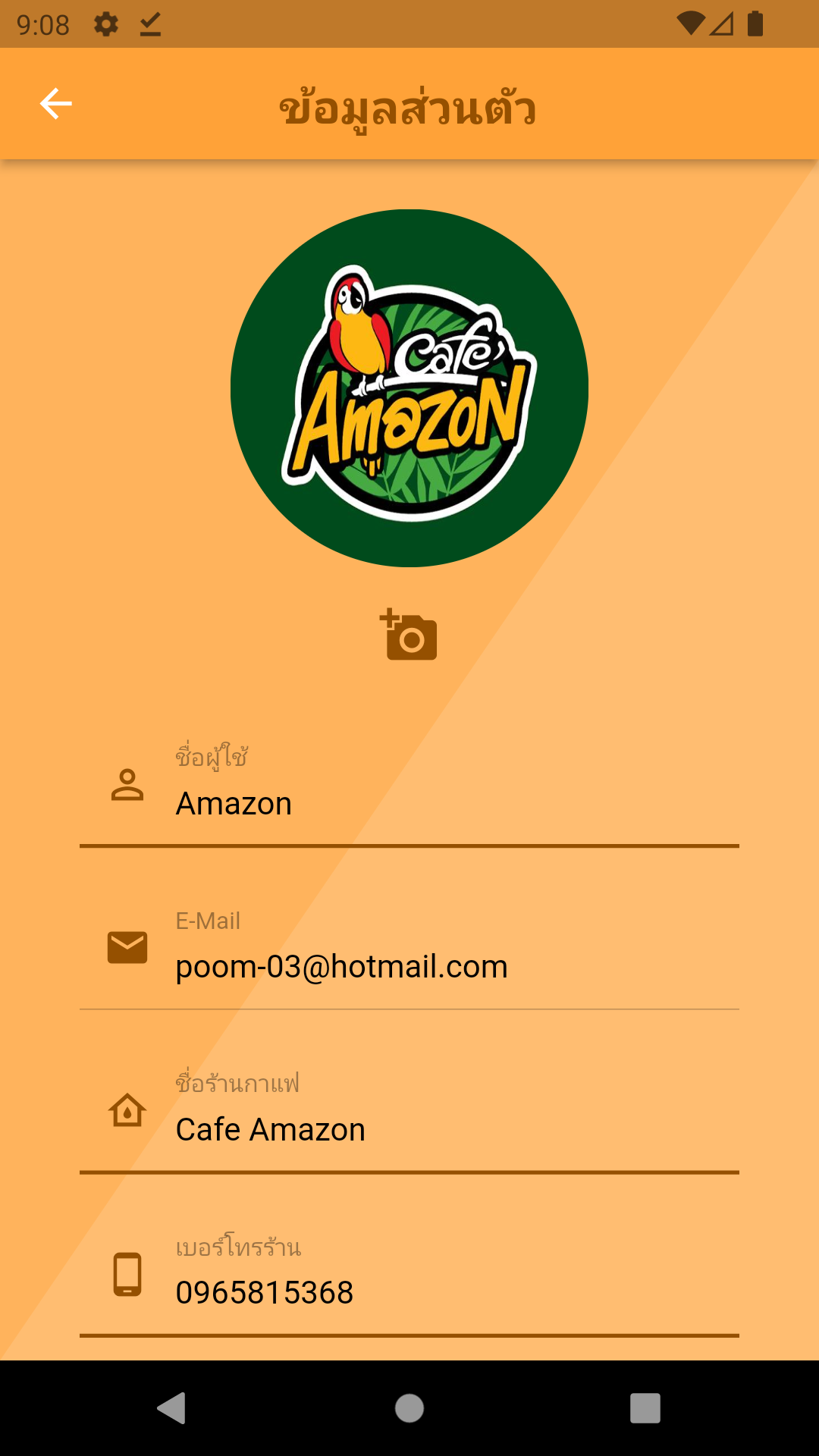Open the settings gear in the status bar
Screen dimensions: 819x1456
[105, 24]
